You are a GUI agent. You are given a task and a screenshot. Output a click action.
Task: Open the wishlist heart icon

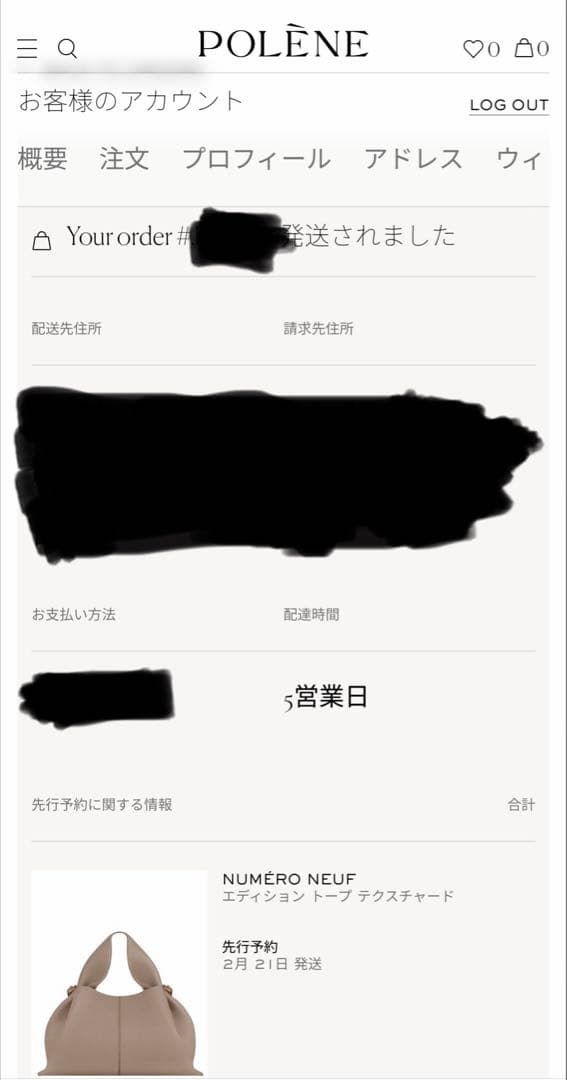point(473,49)
